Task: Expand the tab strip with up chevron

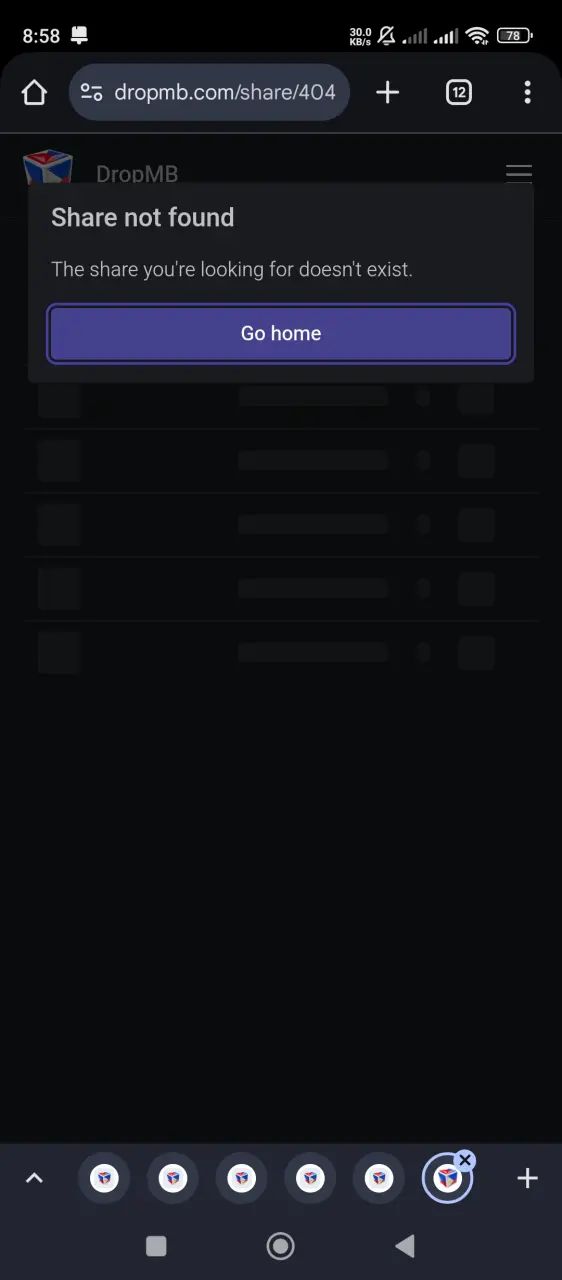Action: [x=34, y=1179]
